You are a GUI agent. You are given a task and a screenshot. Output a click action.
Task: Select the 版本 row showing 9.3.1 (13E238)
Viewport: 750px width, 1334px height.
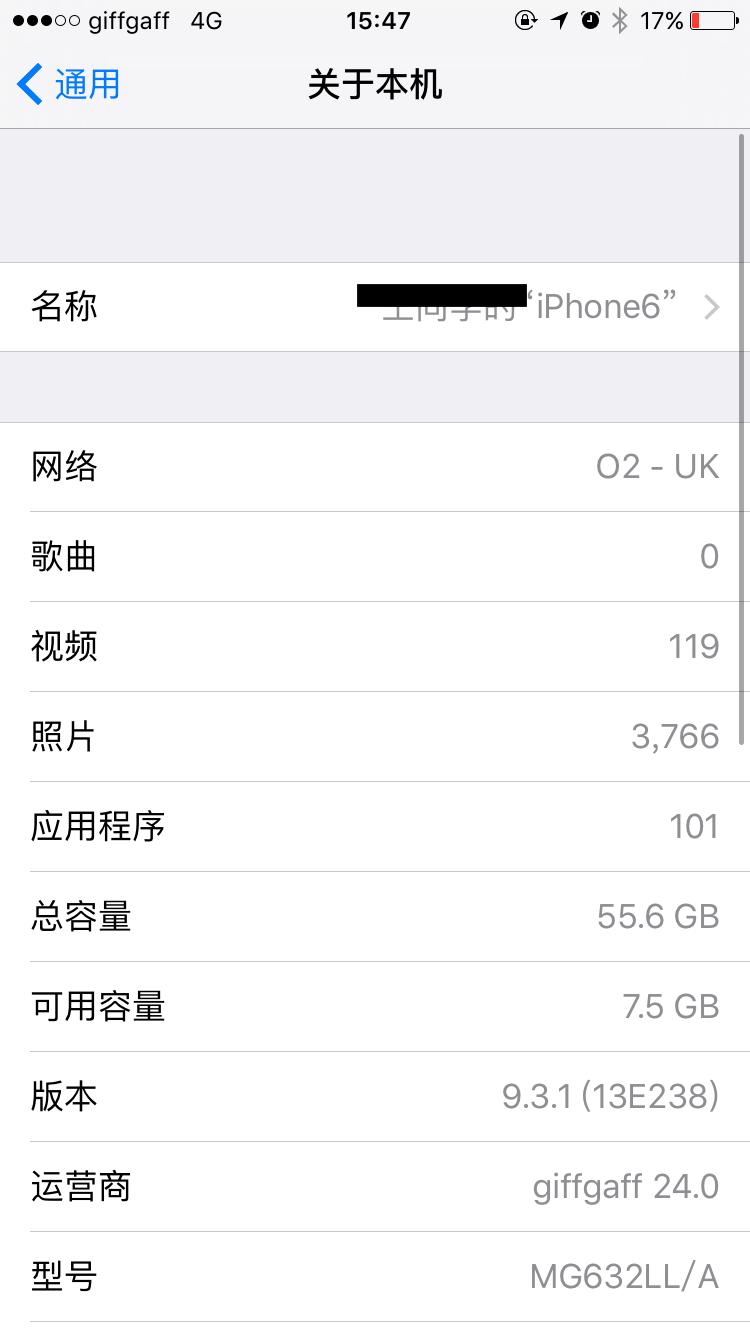375,1096
